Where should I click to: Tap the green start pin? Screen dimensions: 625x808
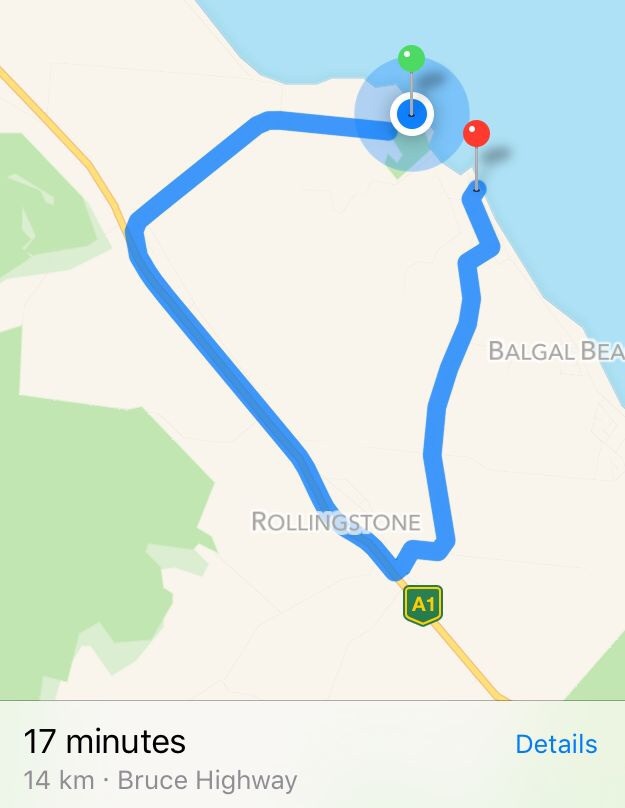[x=410, y=59]
